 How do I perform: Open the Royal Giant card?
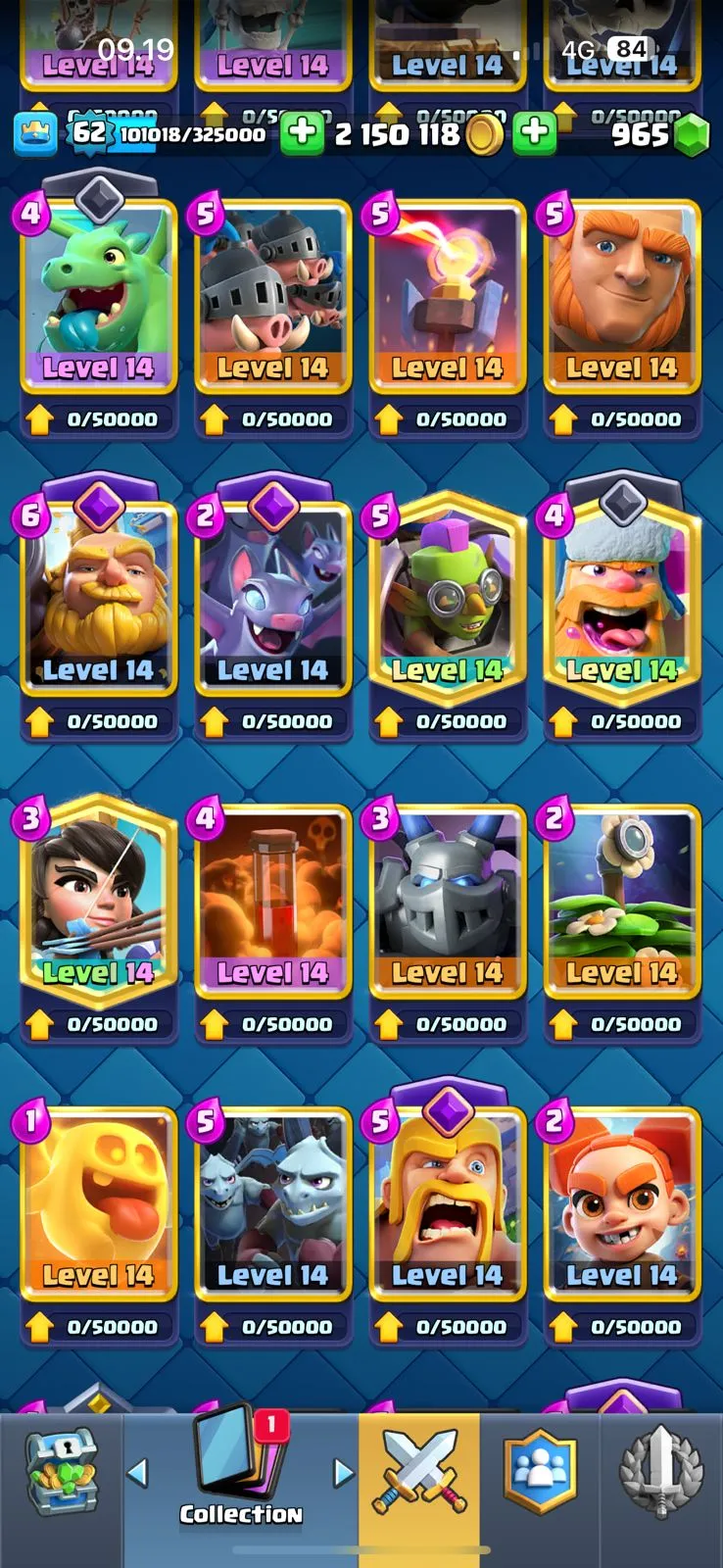click(x=98, y=600)
